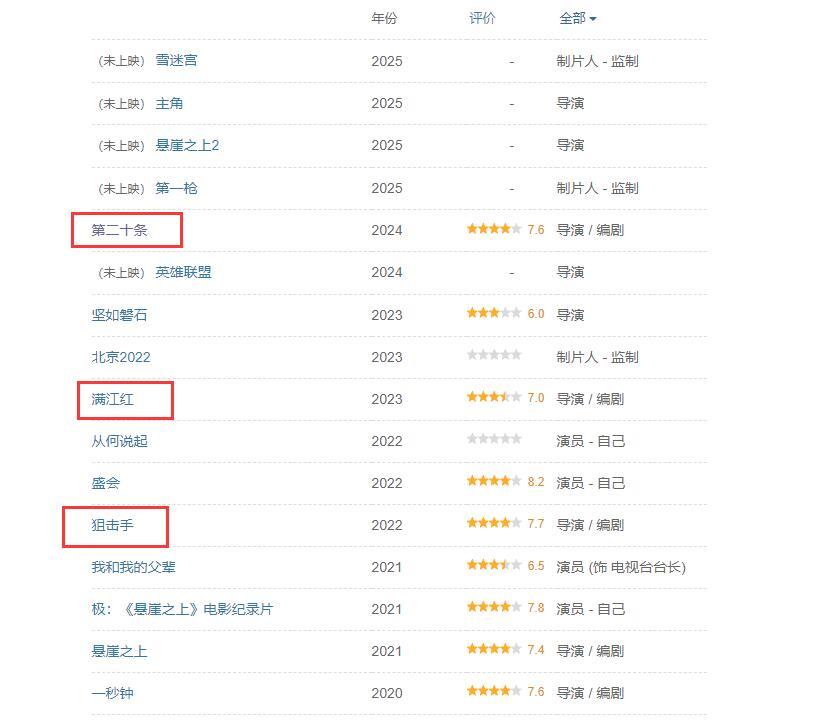Open the film 主角
Screen dimensions: 830x722
pos(169,103)
